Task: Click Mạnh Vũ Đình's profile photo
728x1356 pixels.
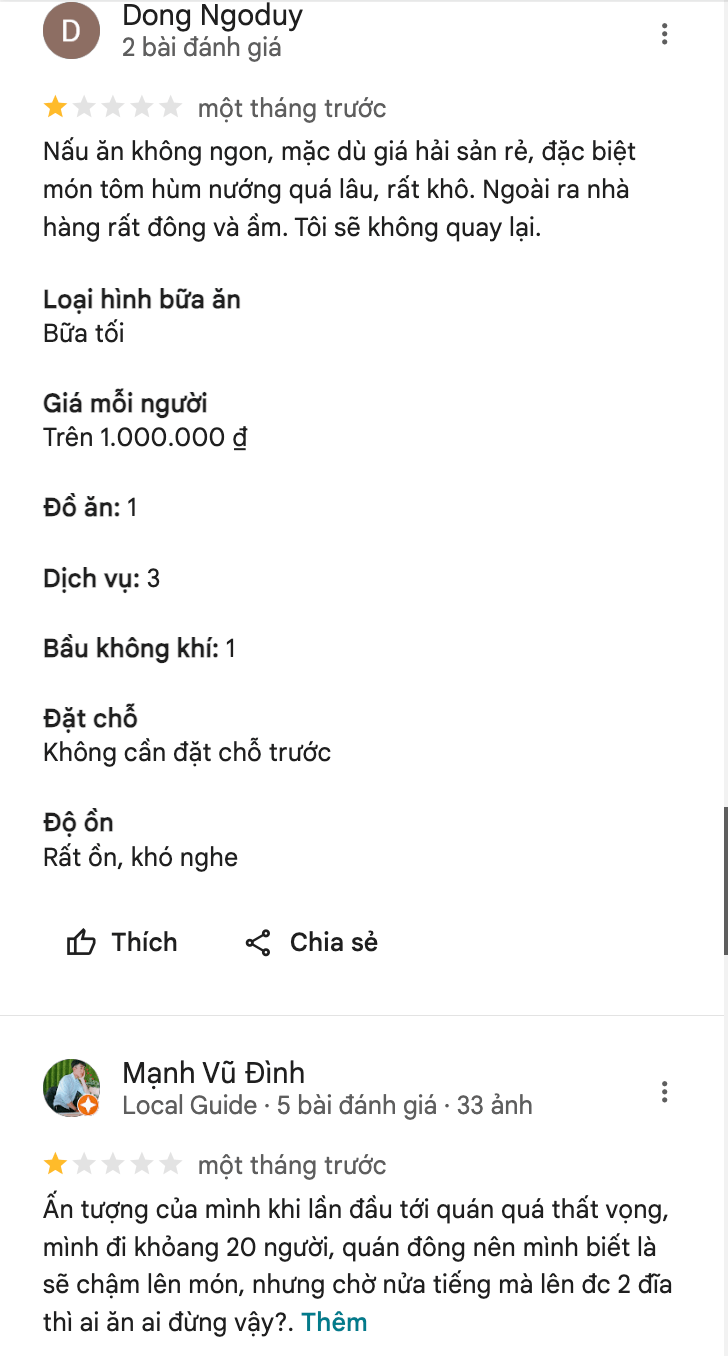Action: 70,1088
